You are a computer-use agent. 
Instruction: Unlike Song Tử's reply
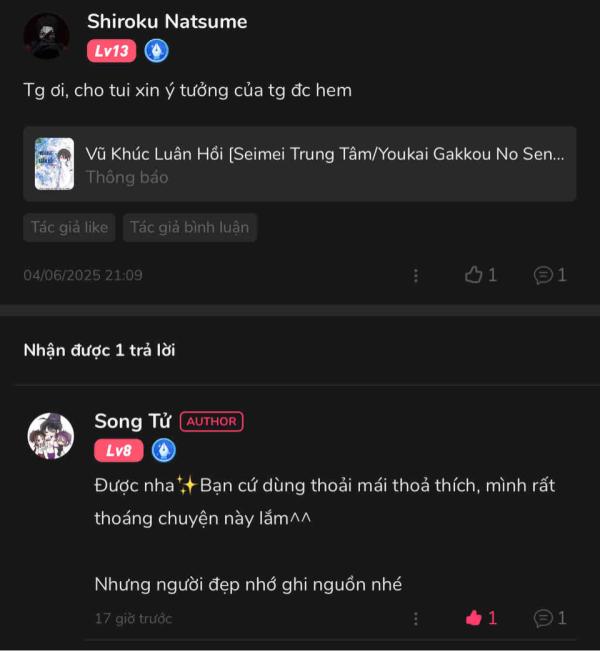coord(481,618)
